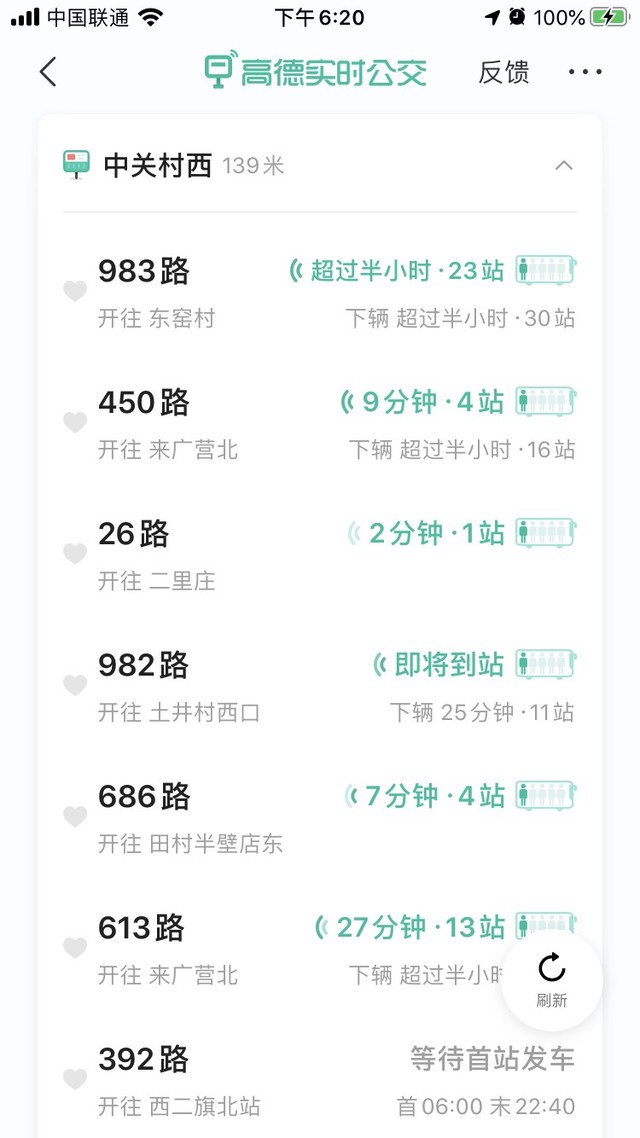Open the three-dot overflow menu
This screenshot has height=1138, width=640.
pyautogui.click(x=585, y=72)
